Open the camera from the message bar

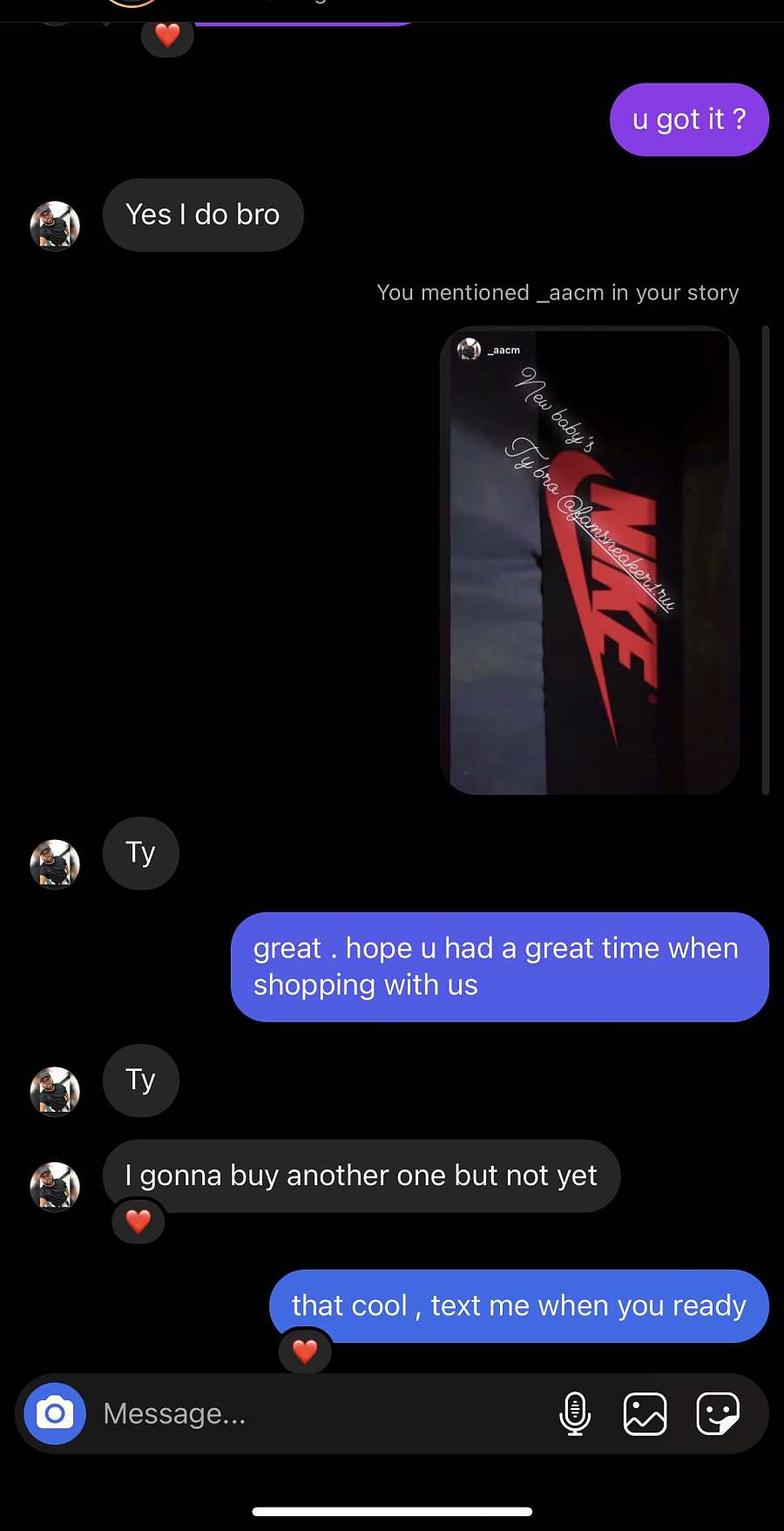click(x=55, y=1413)
